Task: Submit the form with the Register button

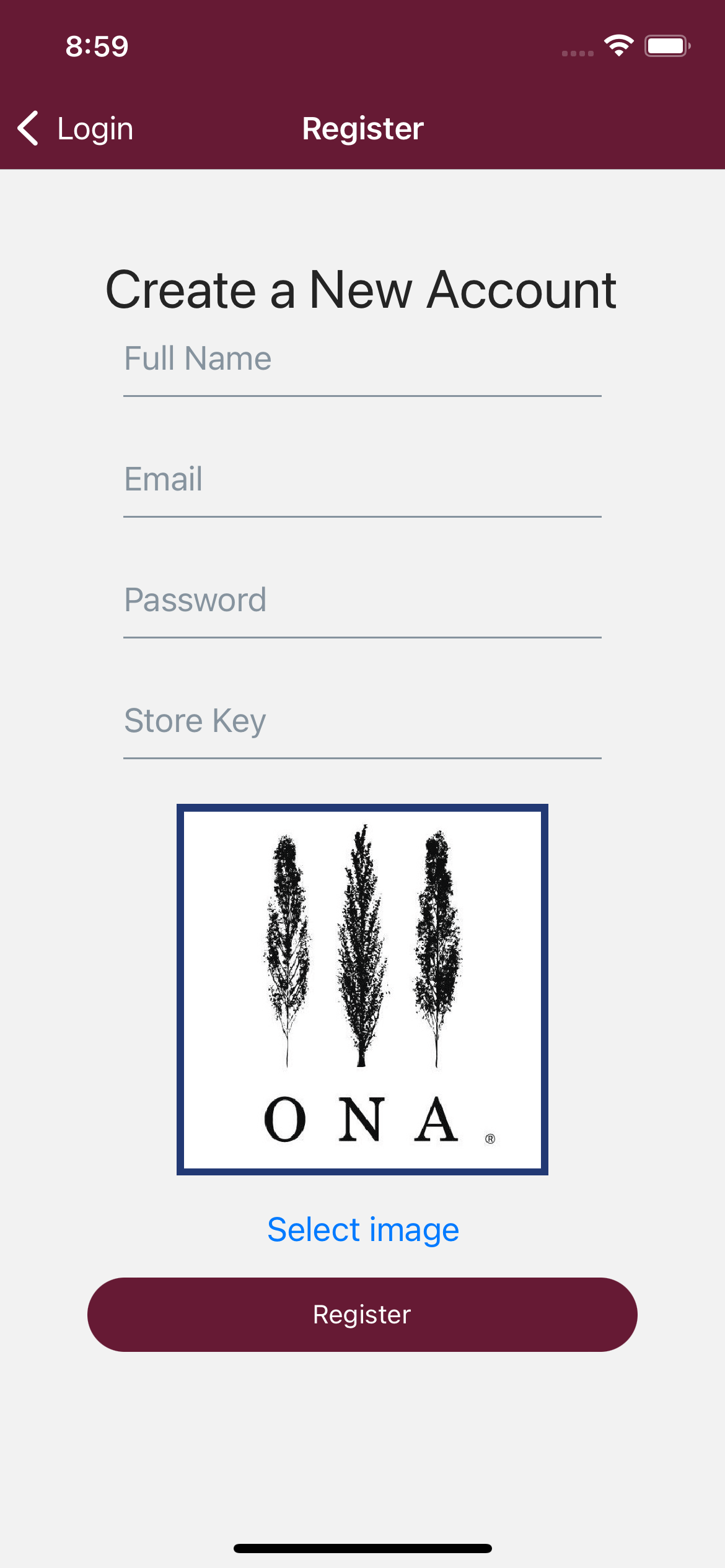Action: coord(362,1314)
